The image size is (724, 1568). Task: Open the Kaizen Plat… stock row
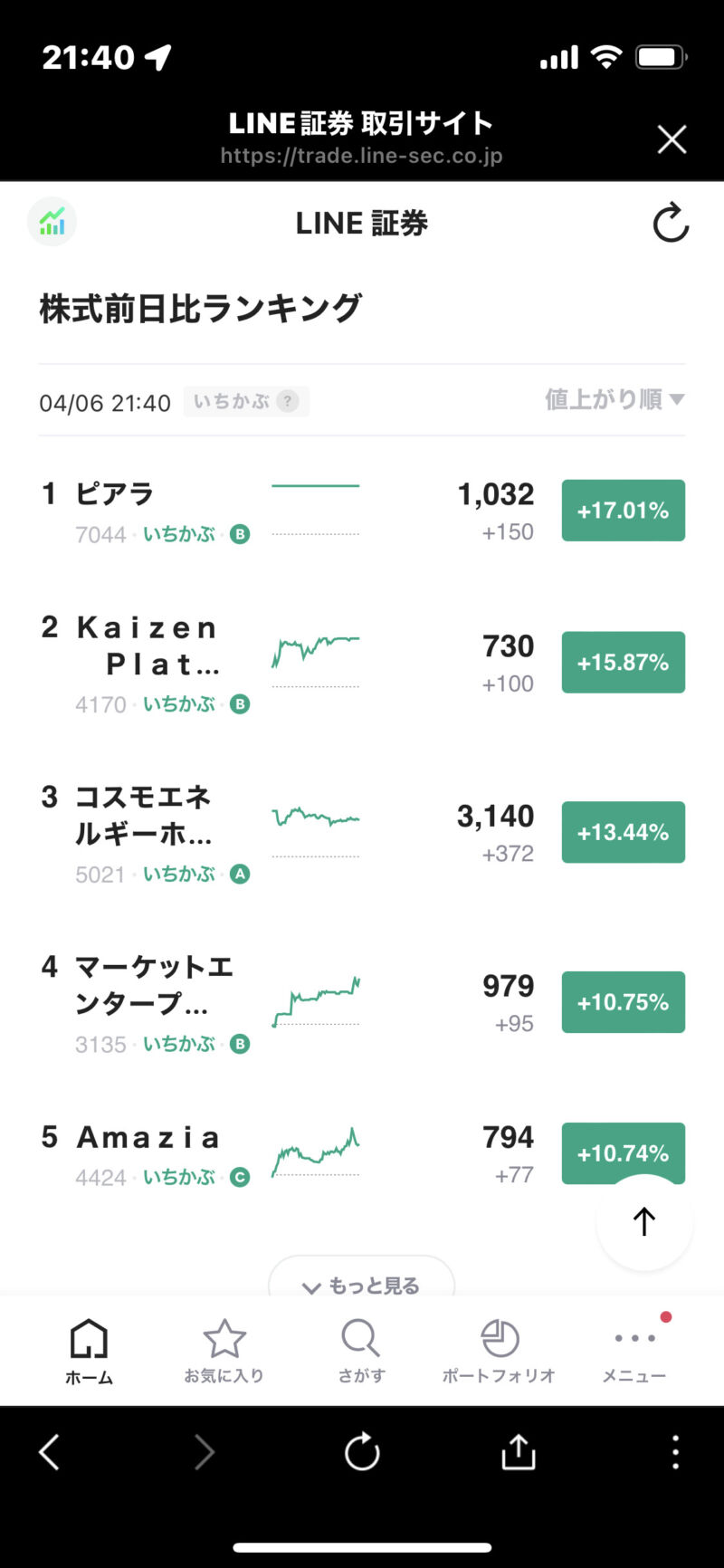[x=362, y=664]
